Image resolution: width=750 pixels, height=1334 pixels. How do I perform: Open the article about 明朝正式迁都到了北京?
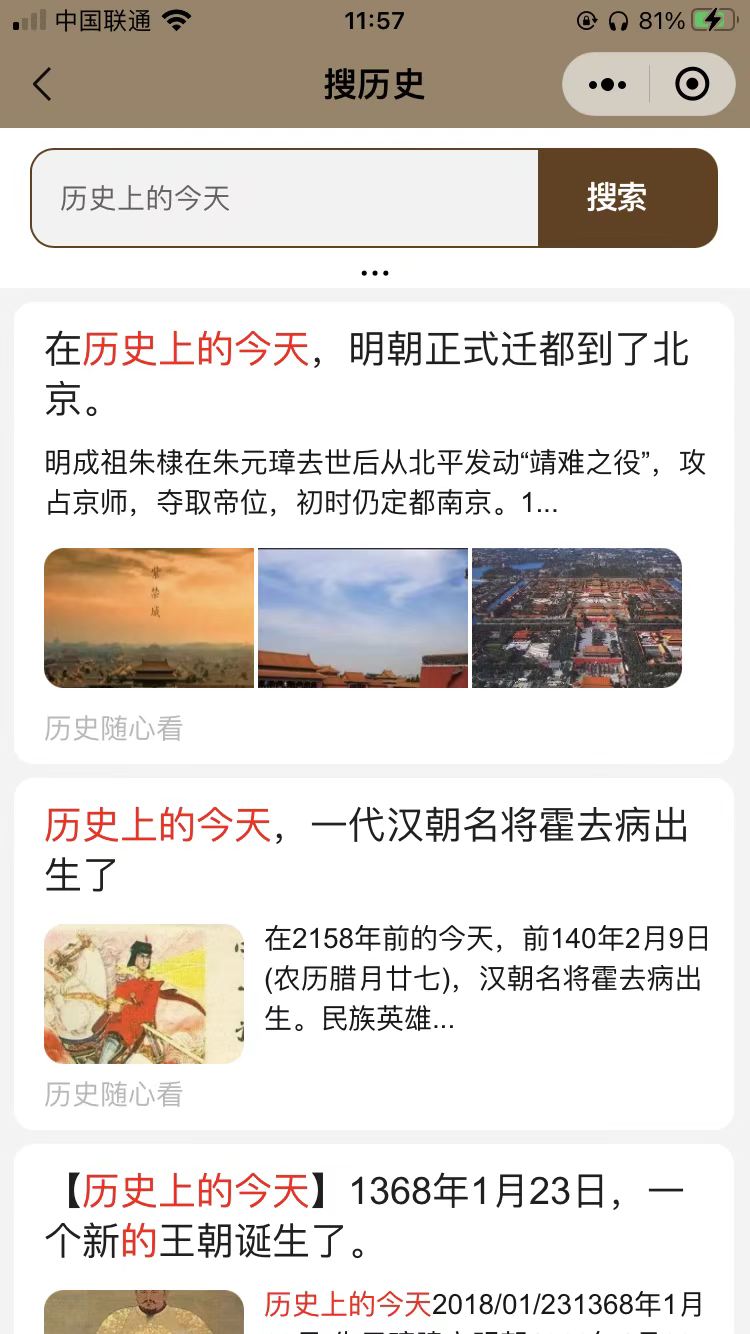click(x=374, y=533)
